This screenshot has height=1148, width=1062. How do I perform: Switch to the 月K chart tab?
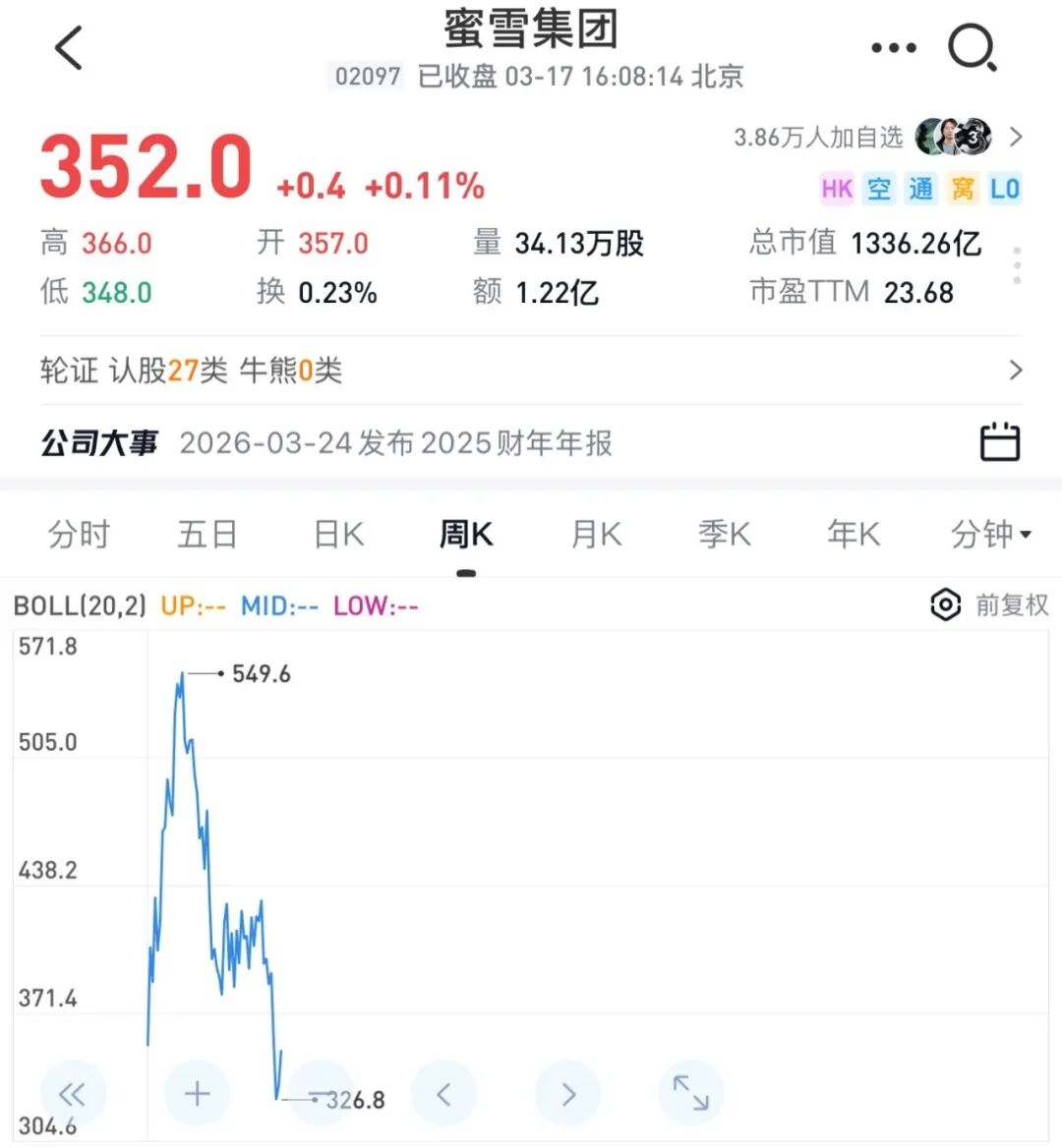point(596,535)
